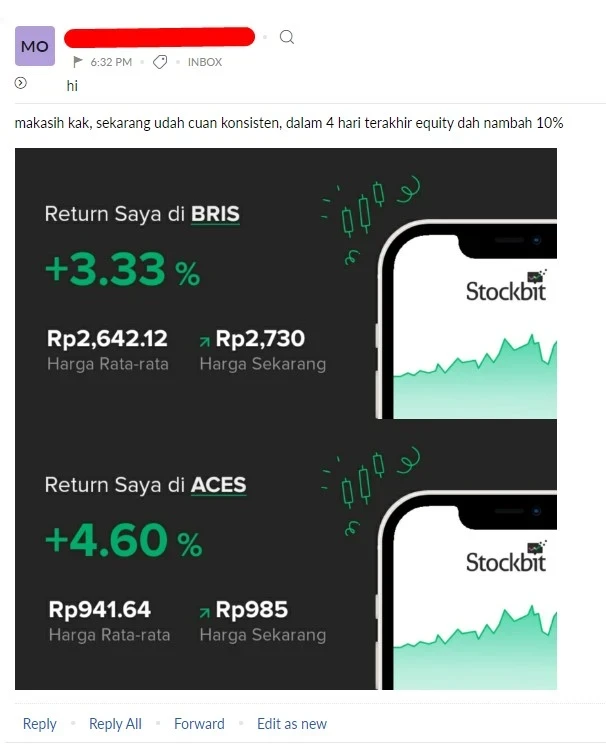The width and height of the screenshot is (606, 751).
Task: Open the tag label icon
Action: point(160,62)
